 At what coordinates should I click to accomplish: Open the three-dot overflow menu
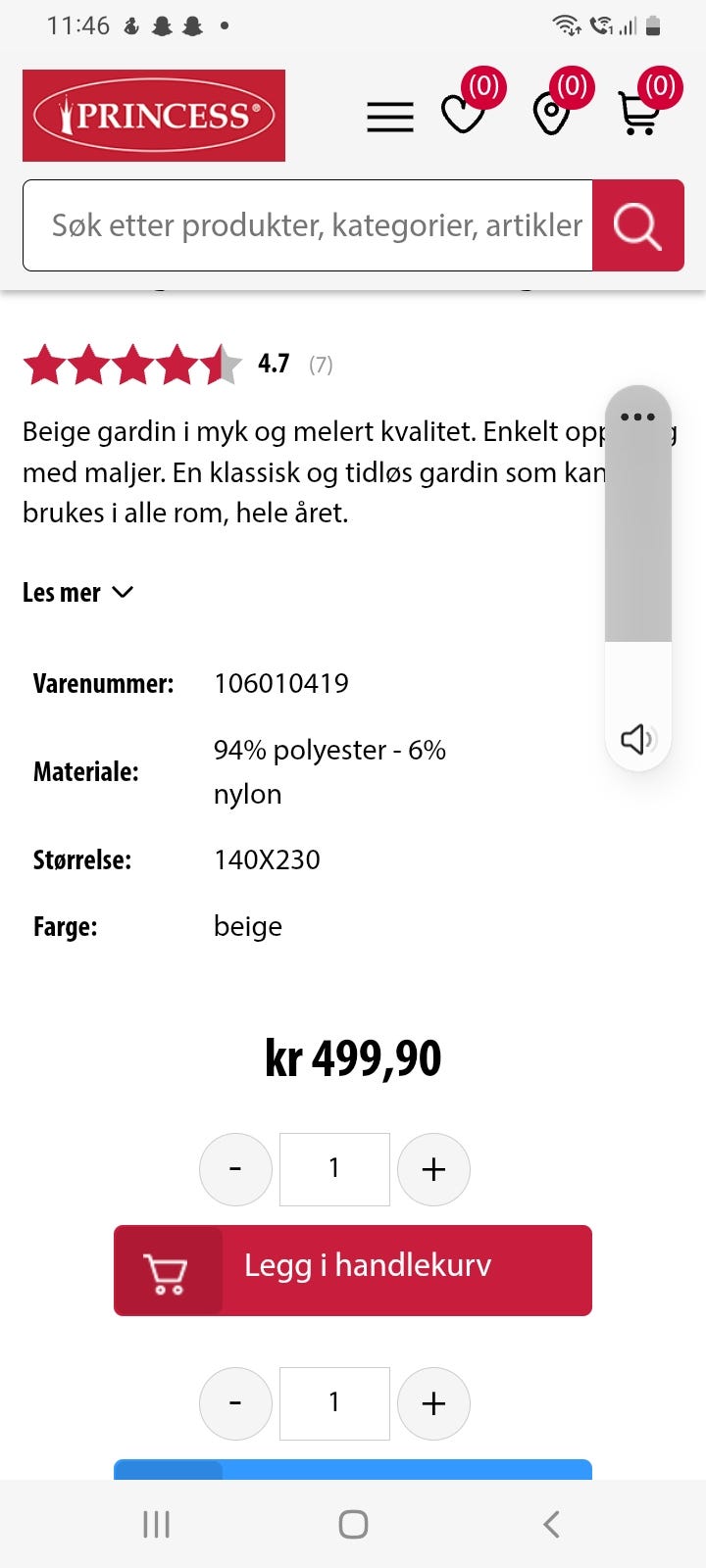[x=637, y=416]
